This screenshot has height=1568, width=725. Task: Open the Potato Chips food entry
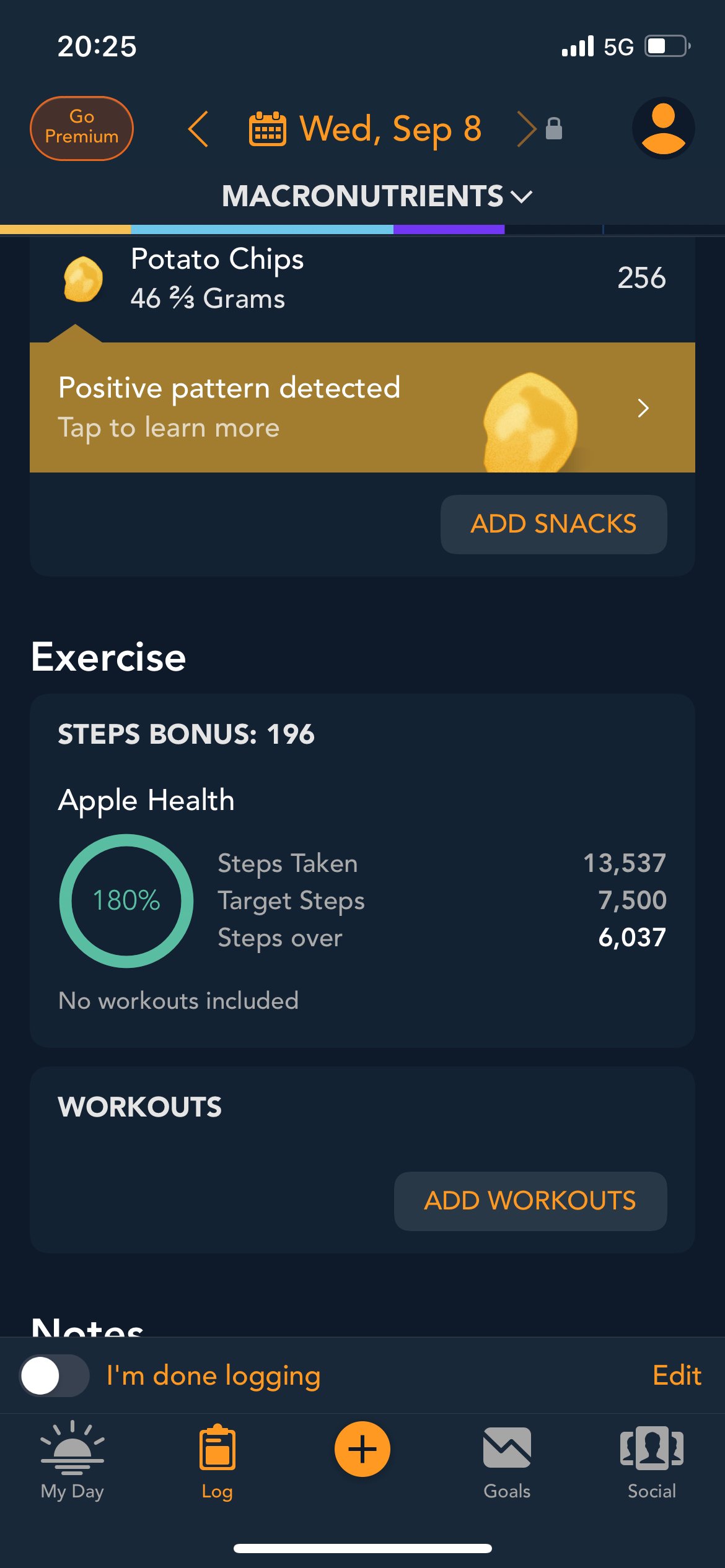coord(362,278)
